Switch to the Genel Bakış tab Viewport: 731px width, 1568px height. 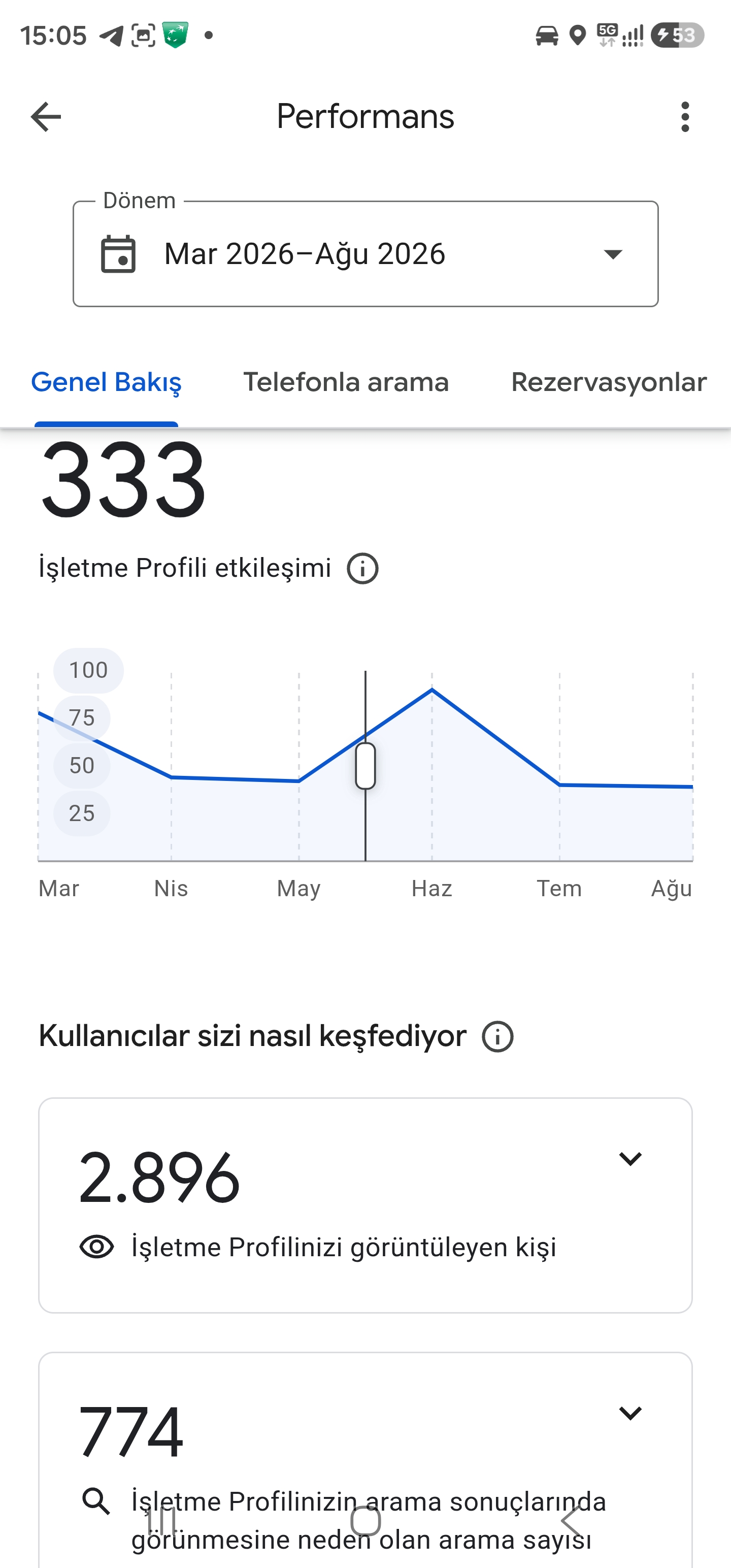[x=106, y=382]
